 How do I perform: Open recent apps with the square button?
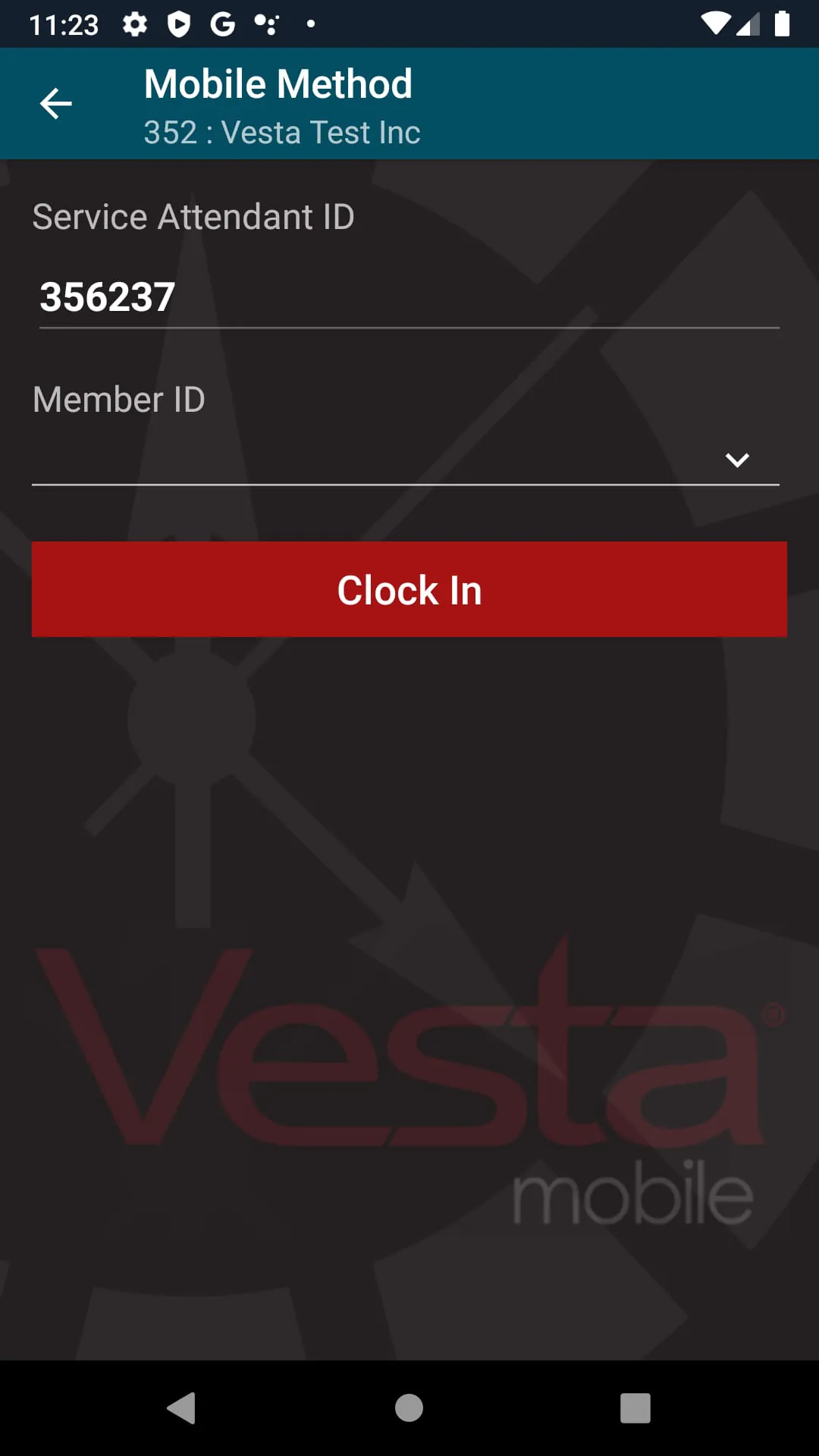coord(635,1407)
